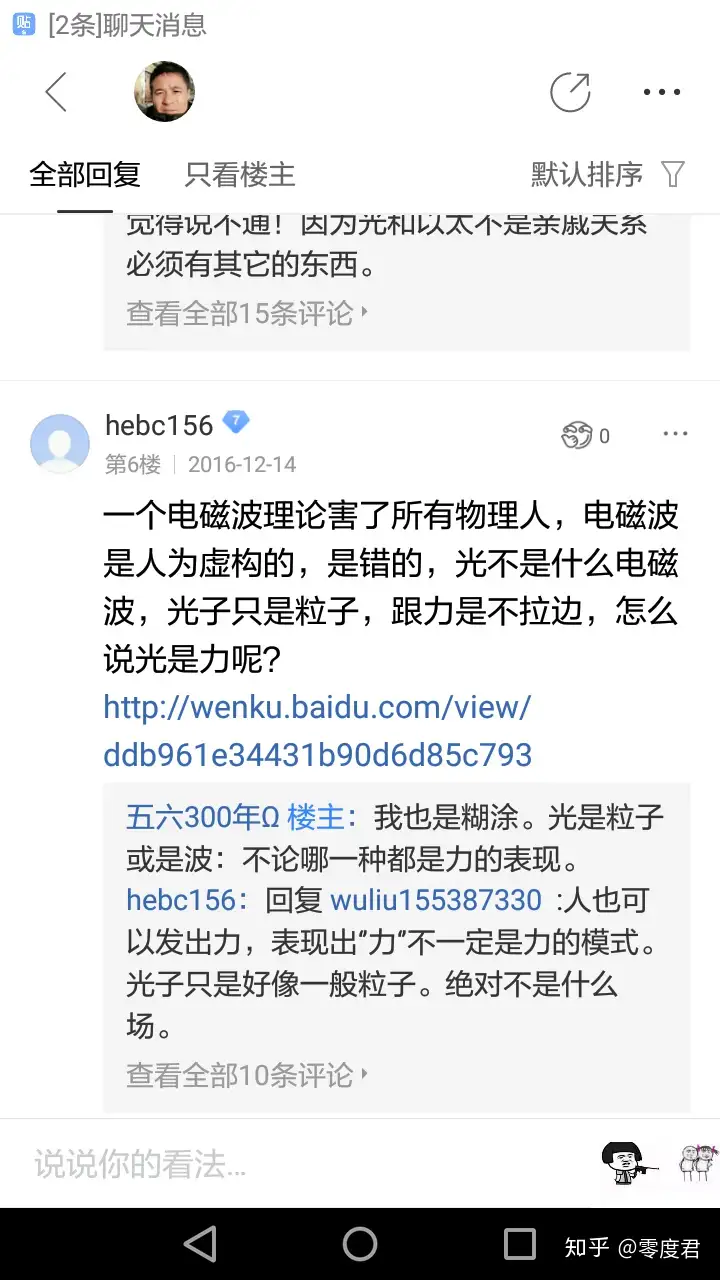Go back using the top-left arrow
The height and width of the screenshot is (1280, 720).
click(56, 92)
